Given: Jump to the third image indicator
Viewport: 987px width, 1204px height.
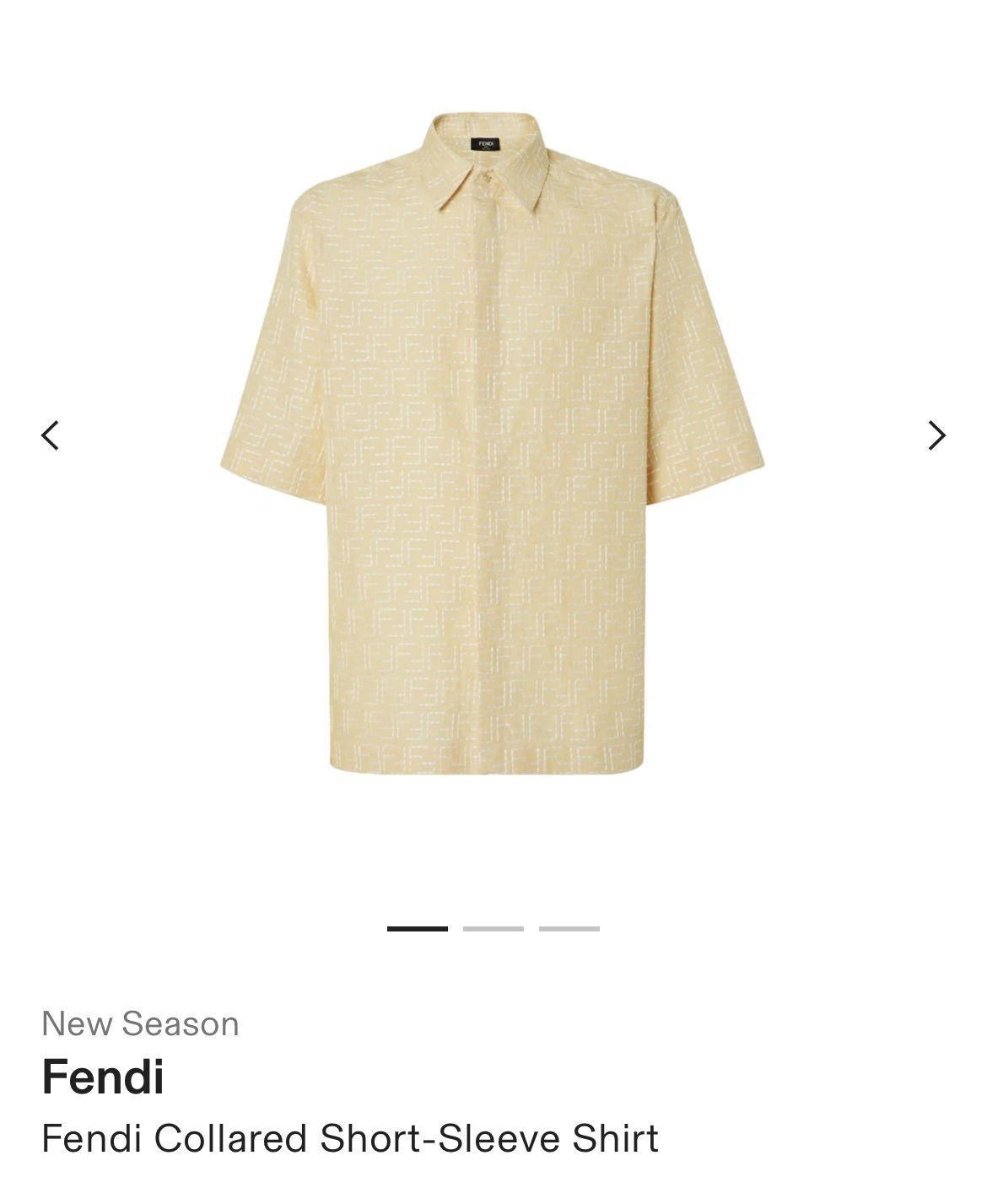Looking at the screenshot, I should [569, 928].
